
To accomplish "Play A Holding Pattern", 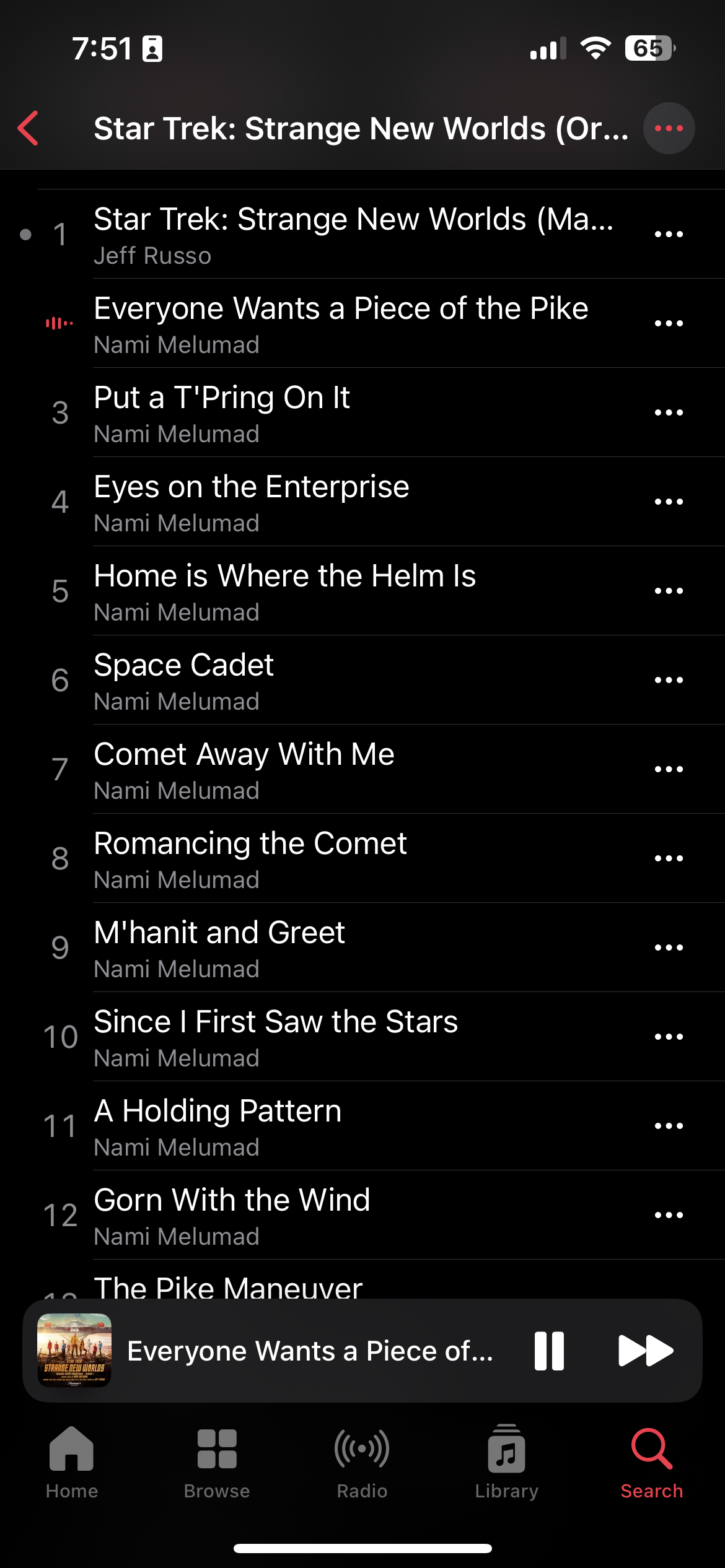I will coord(353,1126).
